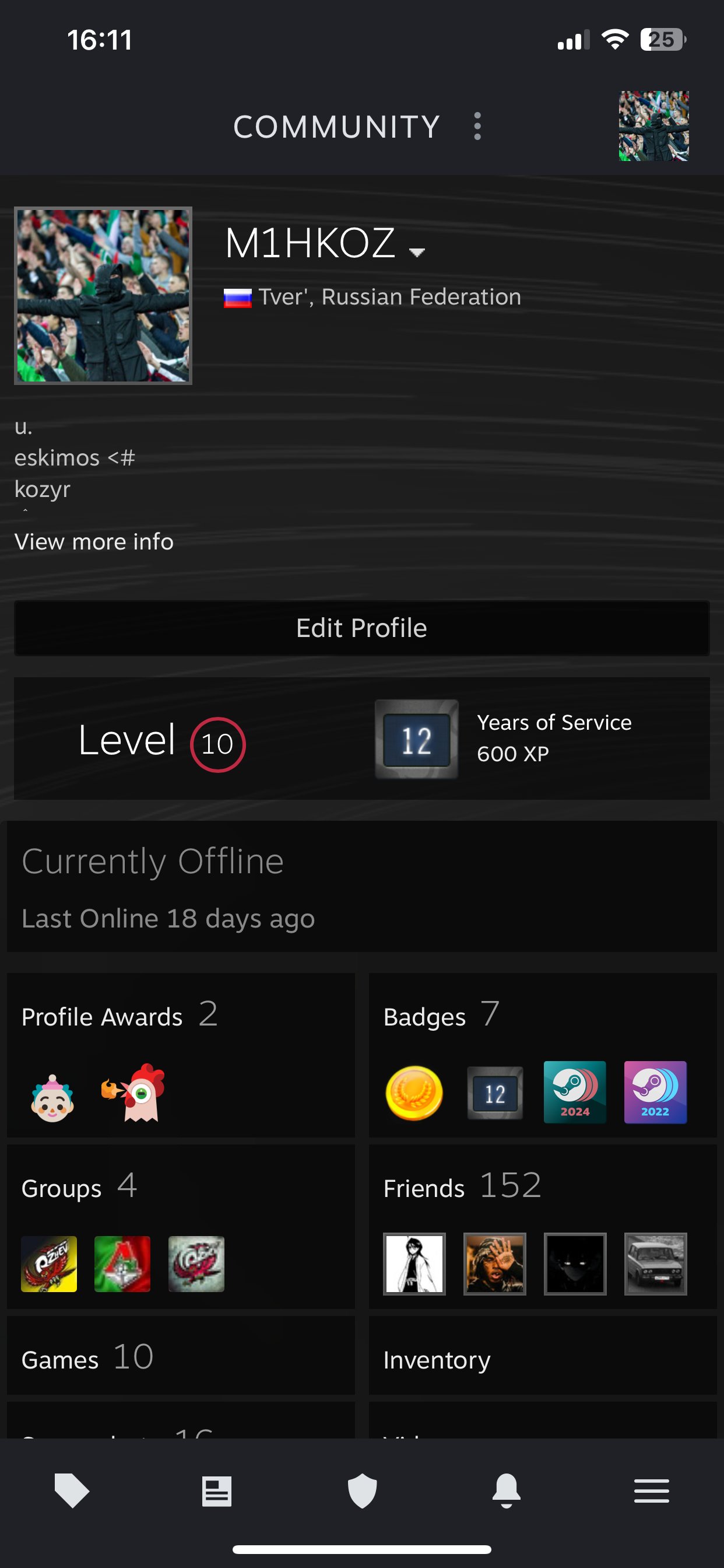This screenshot has height=1568, width=724.
Task: Switch to the Steam Guard shield tab
Action: tap(362, 1490)
